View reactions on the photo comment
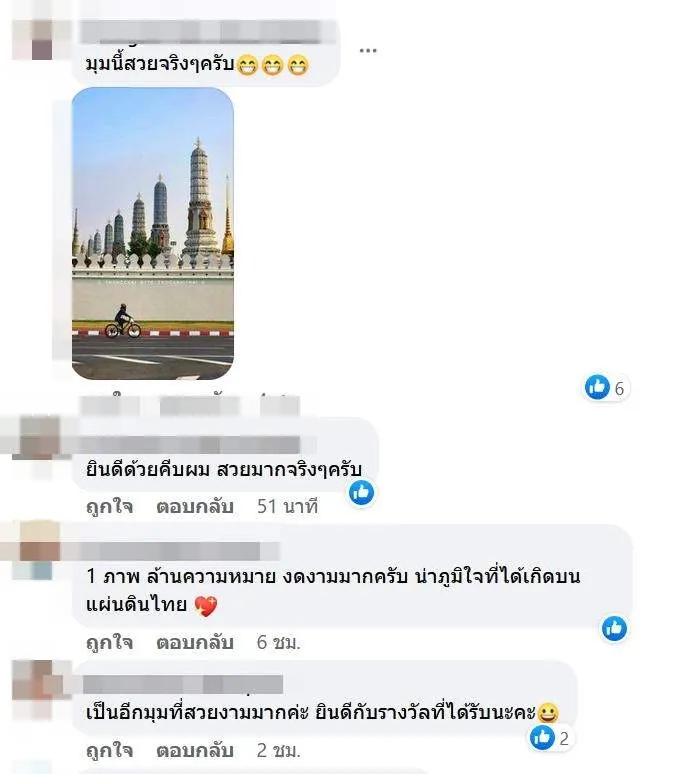676x774 pixels. tap(605, 388)
